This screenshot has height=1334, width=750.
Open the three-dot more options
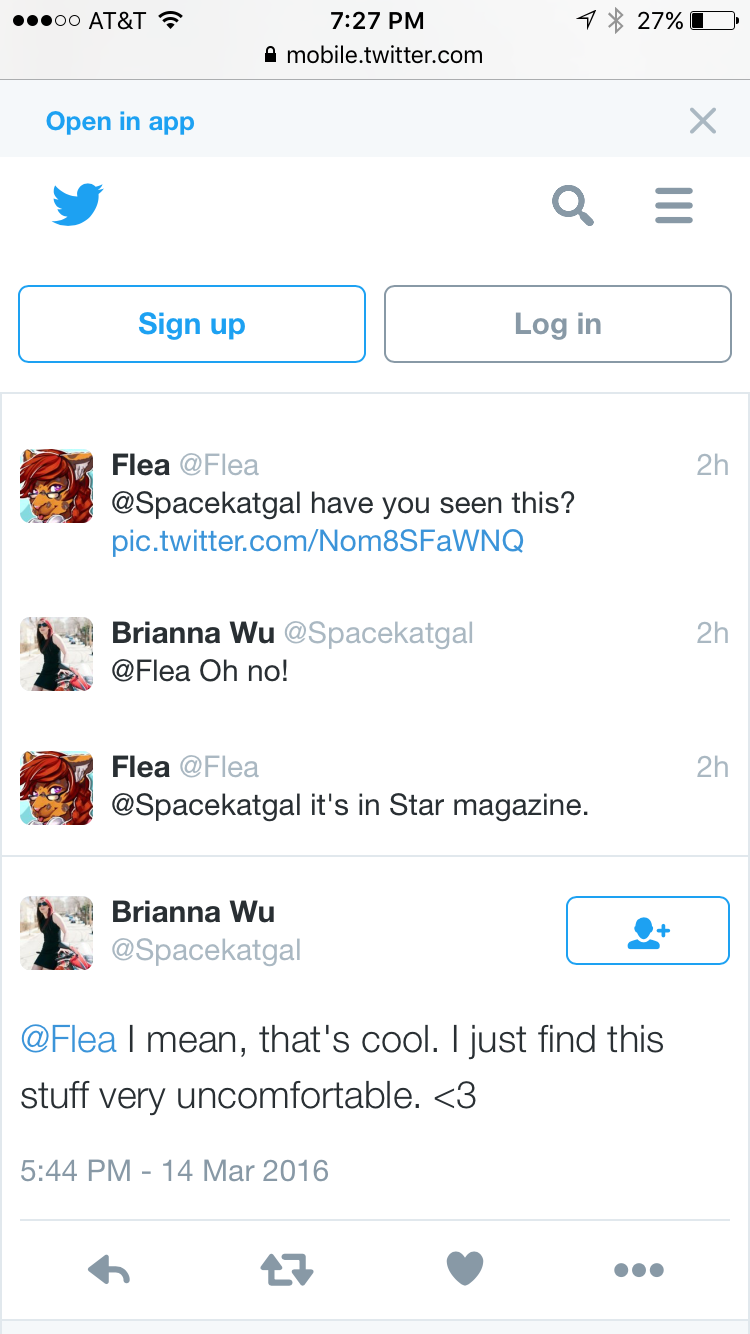[x=640, y=1270]
